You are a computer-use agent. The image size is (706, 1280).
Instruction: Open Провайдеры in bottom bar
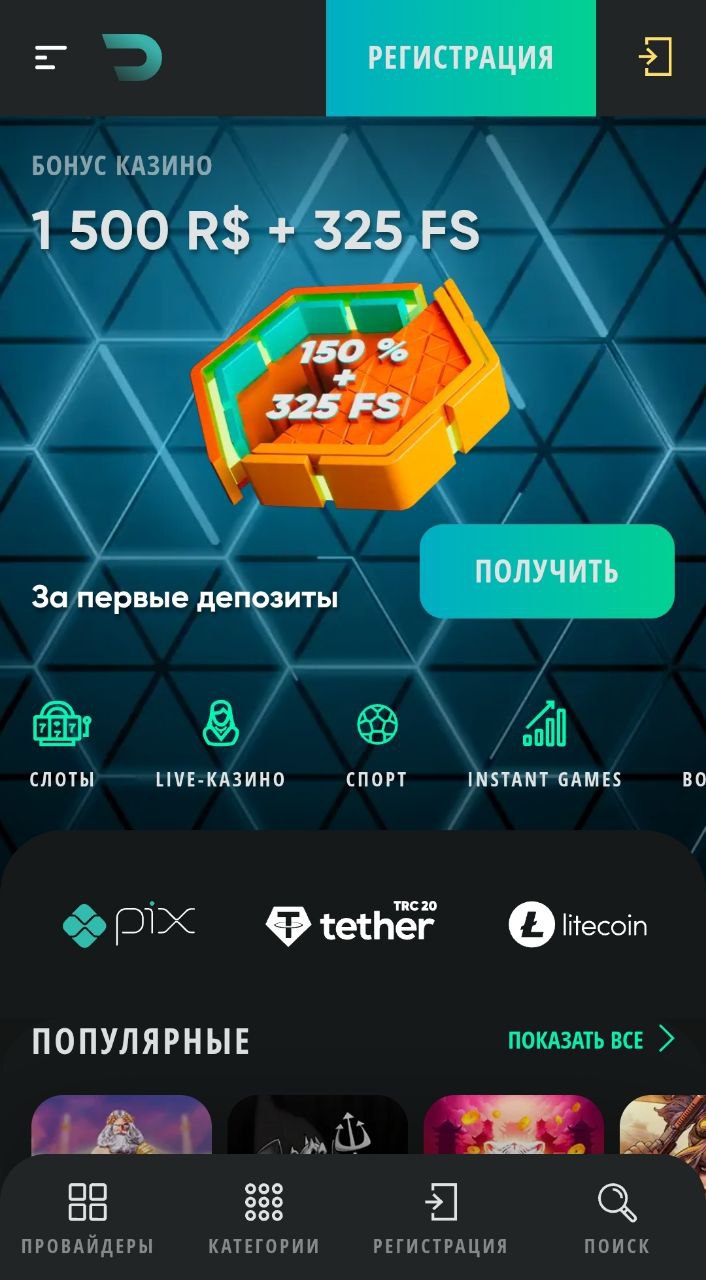point(88,1217)
